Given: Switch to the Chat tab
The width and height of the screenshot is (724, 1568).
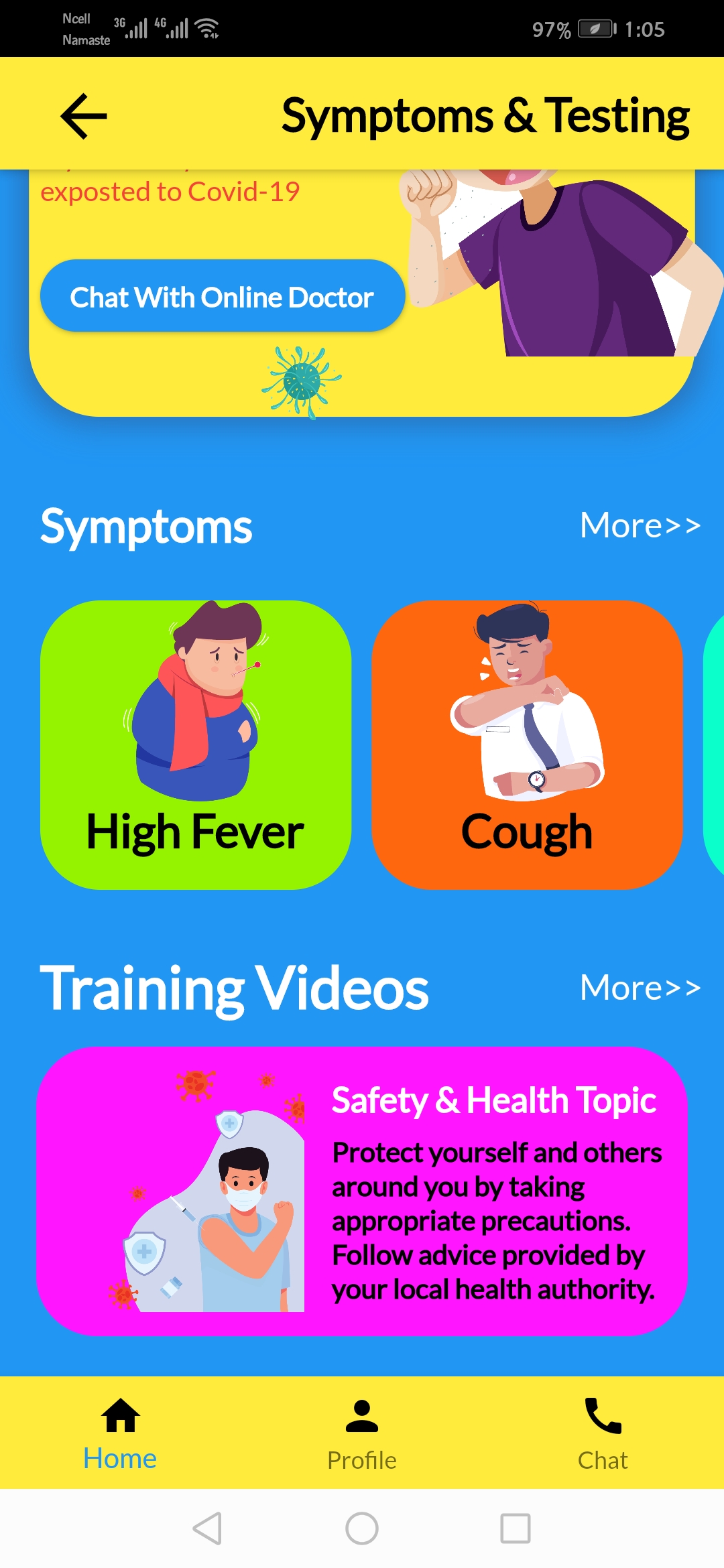Looking at the screenshot, I should [x=603, y=1434].
